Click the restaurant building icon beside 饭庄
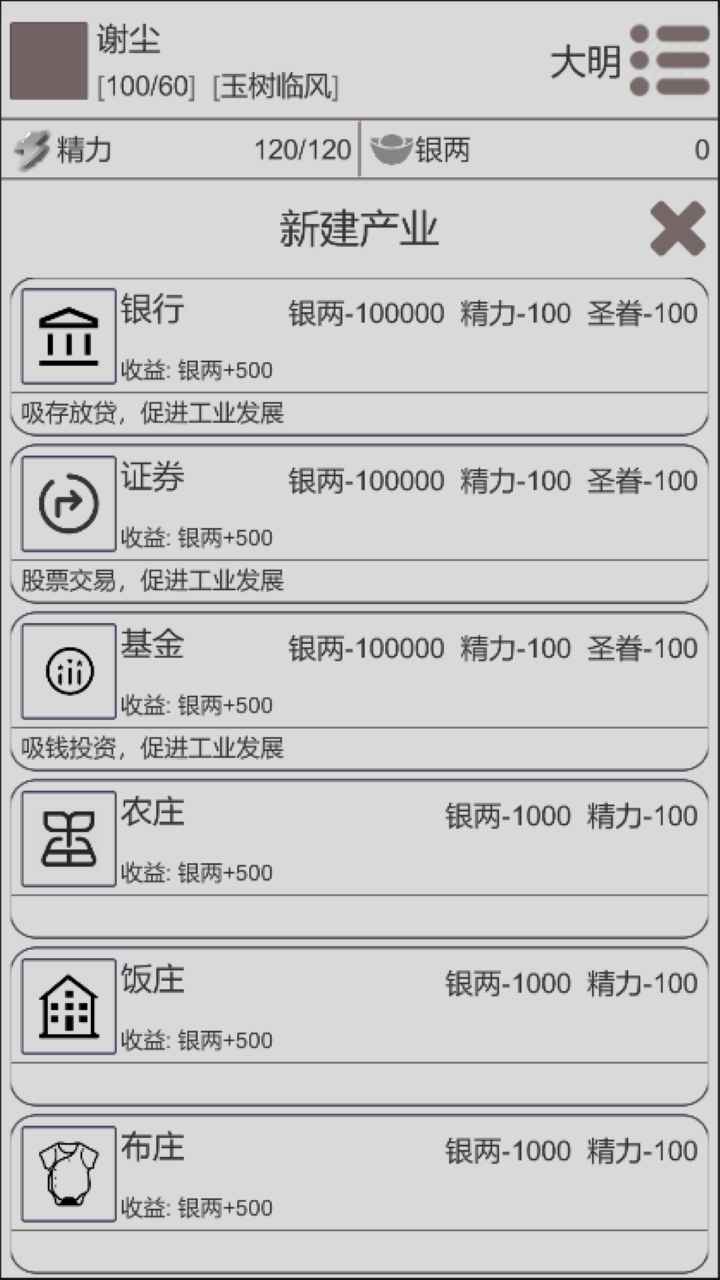 point(67,1005)
